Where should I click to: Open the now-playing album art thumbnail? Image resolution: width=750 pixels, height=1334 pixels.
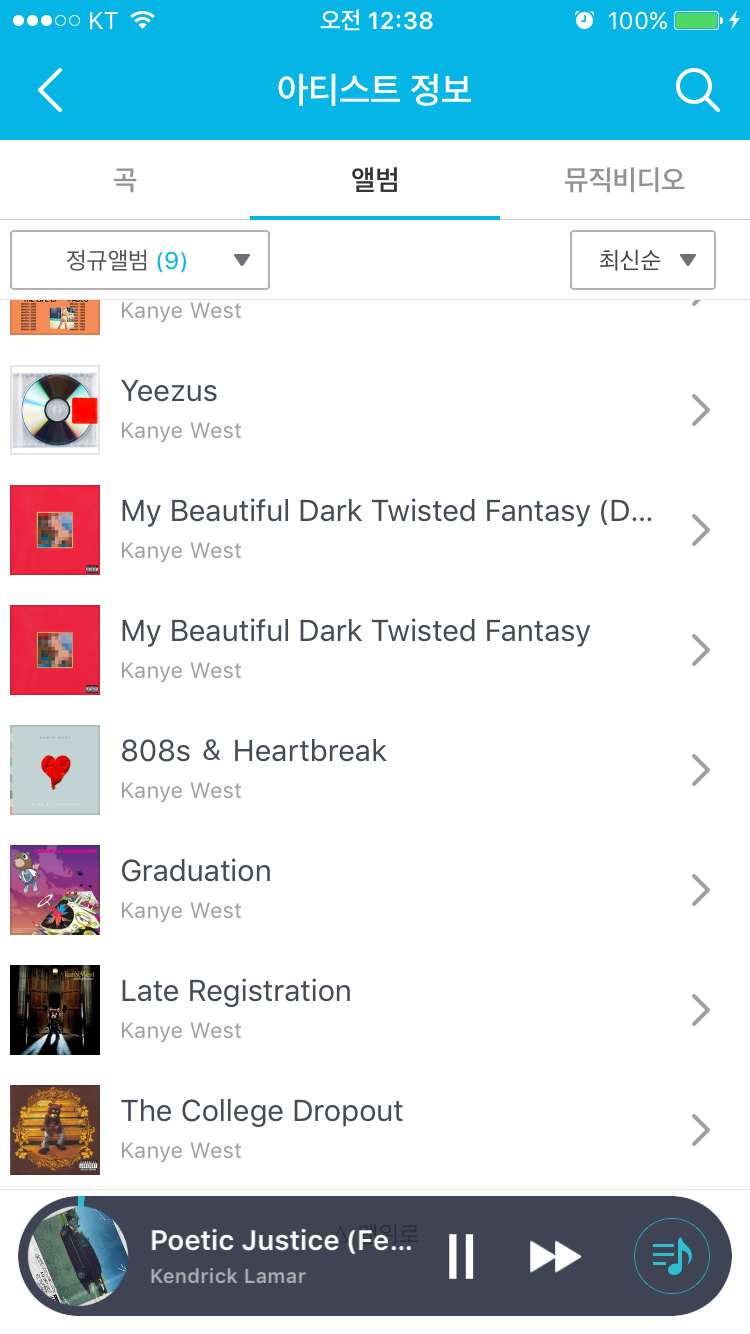point(78,1256)
